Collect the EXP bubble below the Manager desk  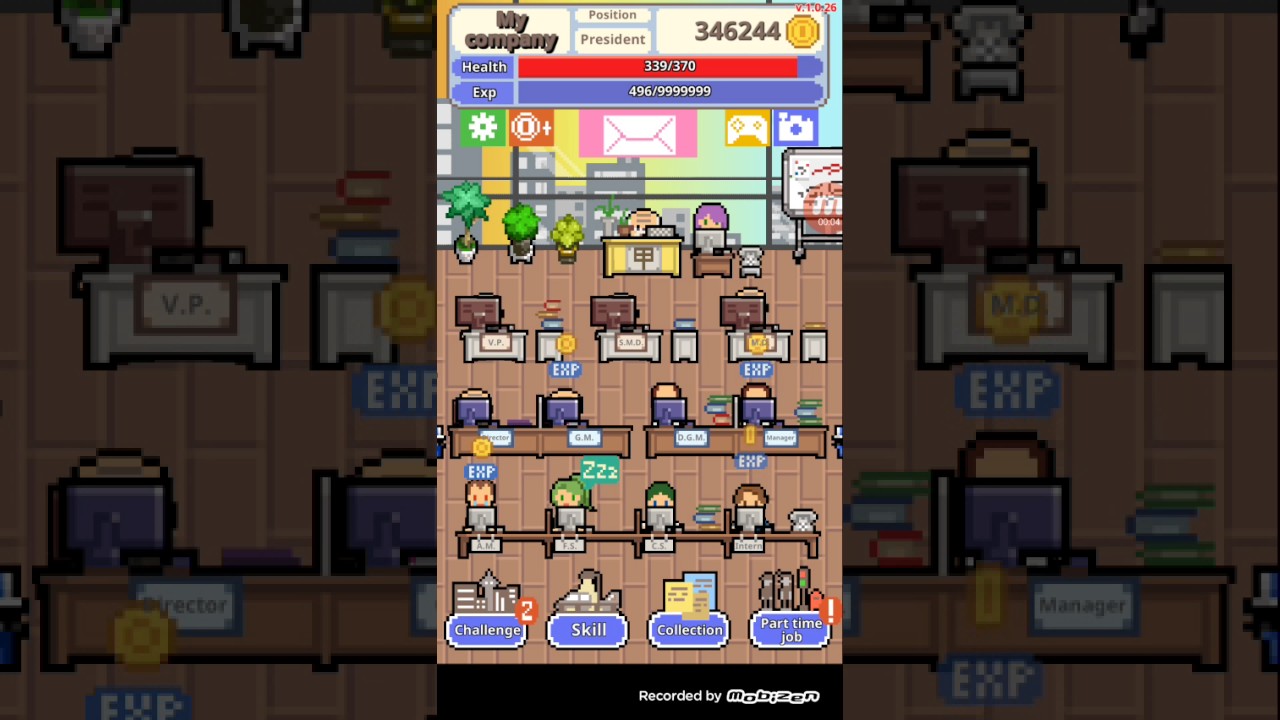[750, 461]
